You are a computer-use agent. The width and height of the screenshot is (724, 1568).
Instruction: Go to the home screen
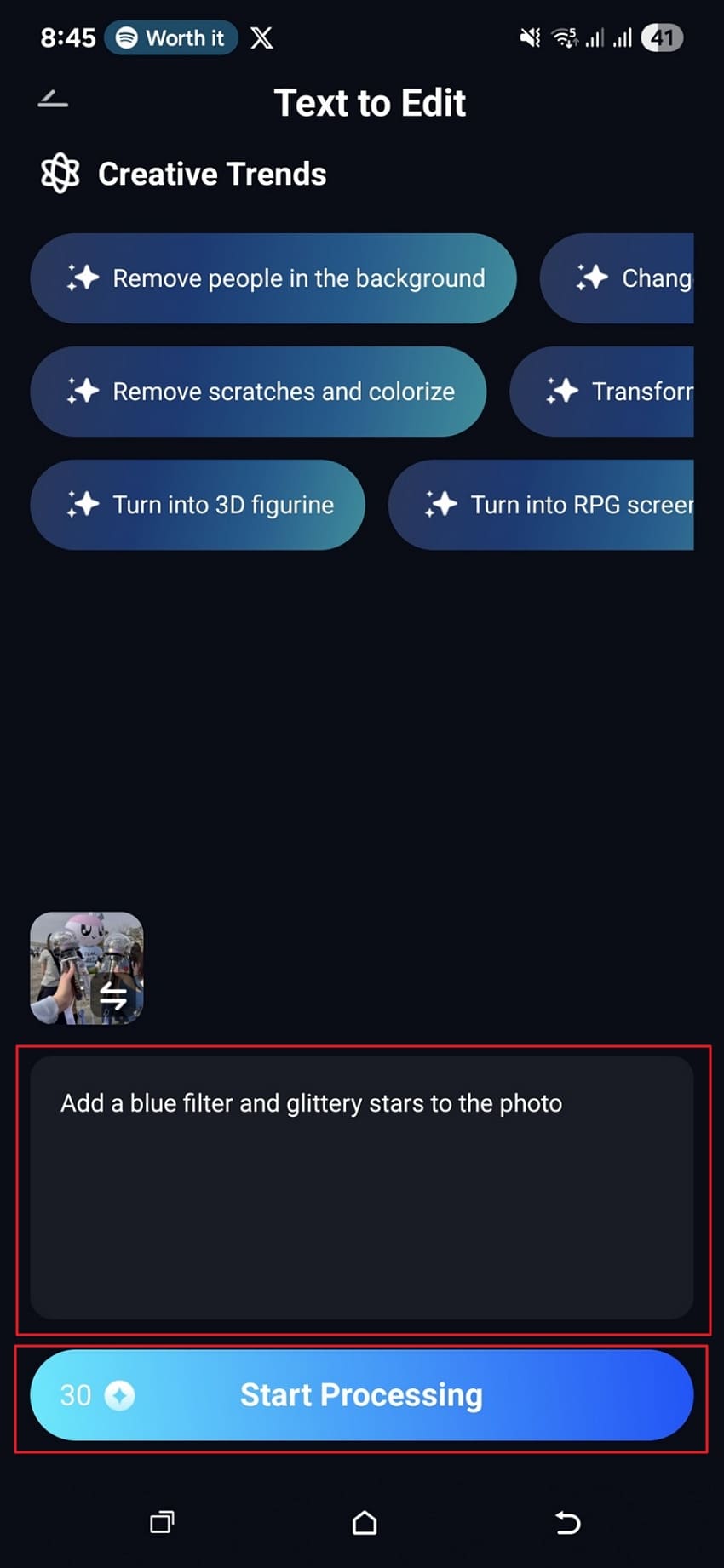[365, 1521]
